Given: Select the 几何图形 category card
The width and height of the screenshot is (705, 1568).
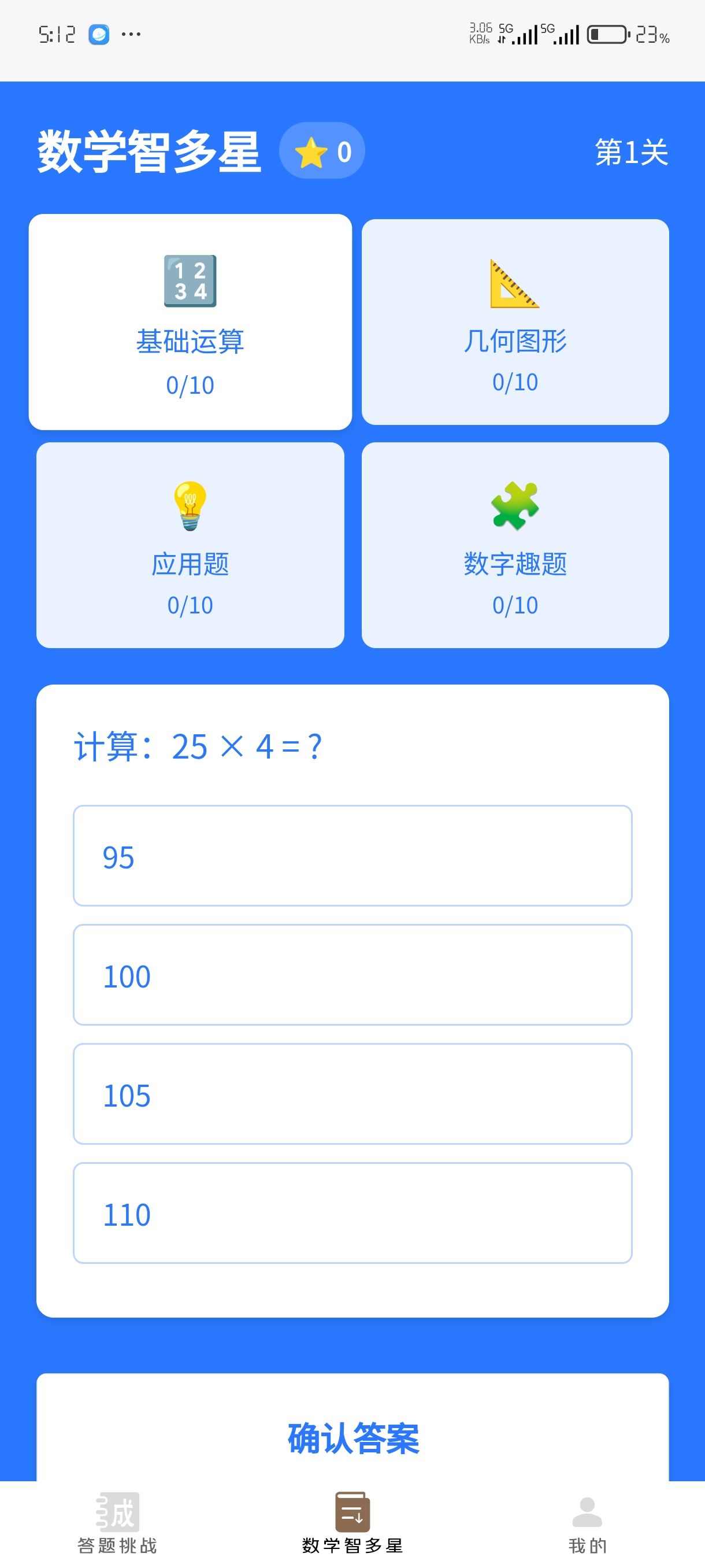Looking at the screenshot, I should pos(515,321).
